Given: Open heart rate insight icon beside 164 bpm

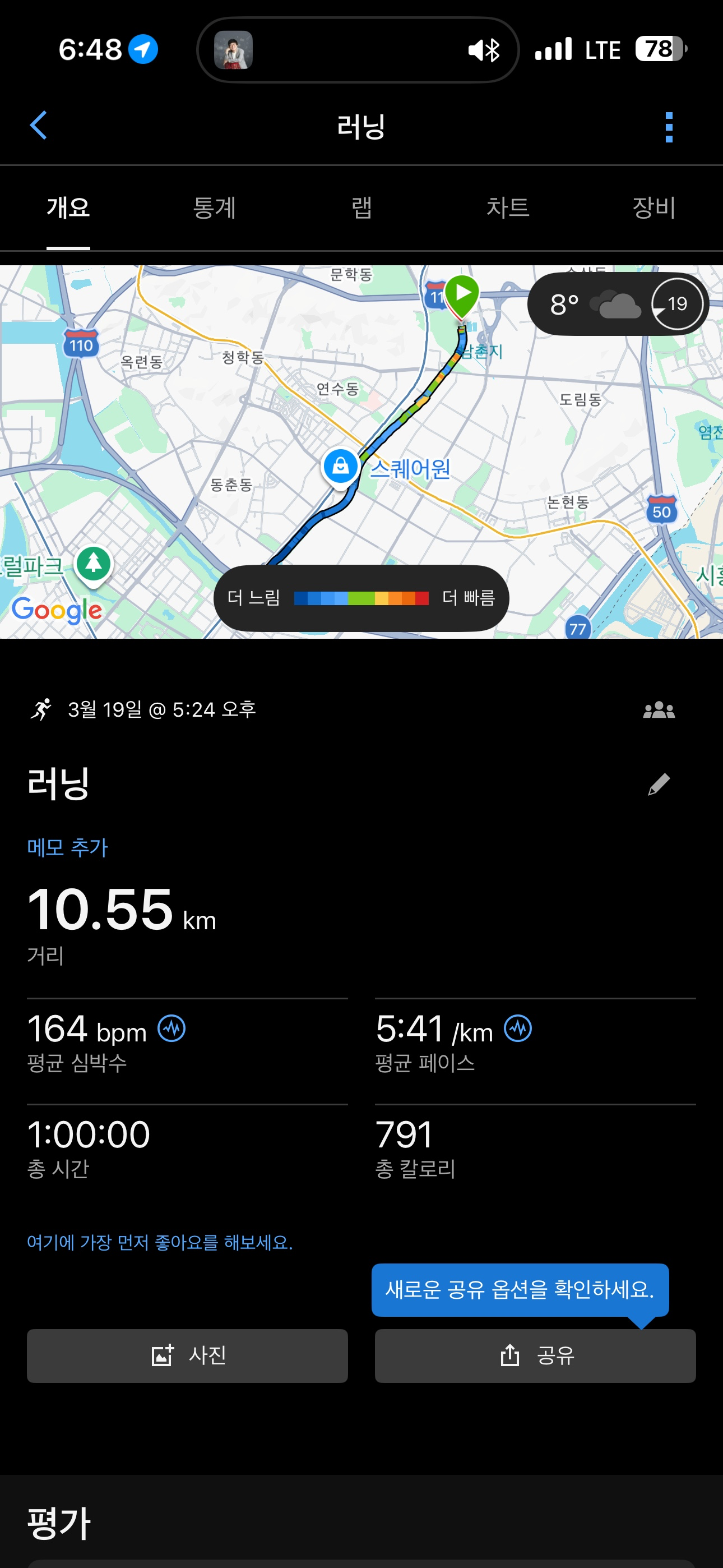Looking at the screenshot, I should coord(172,1029).
